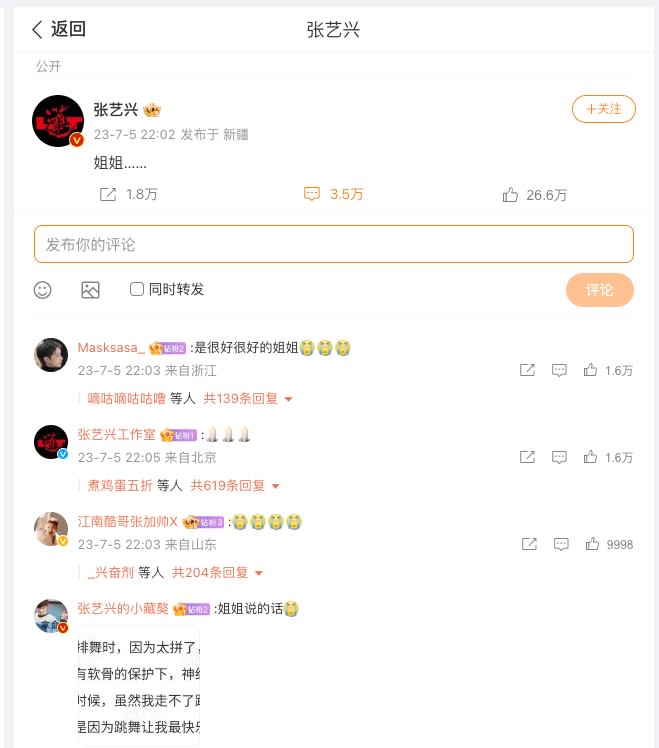Open the image in 张艺兴的小藏獒's comment

(139, 685)
